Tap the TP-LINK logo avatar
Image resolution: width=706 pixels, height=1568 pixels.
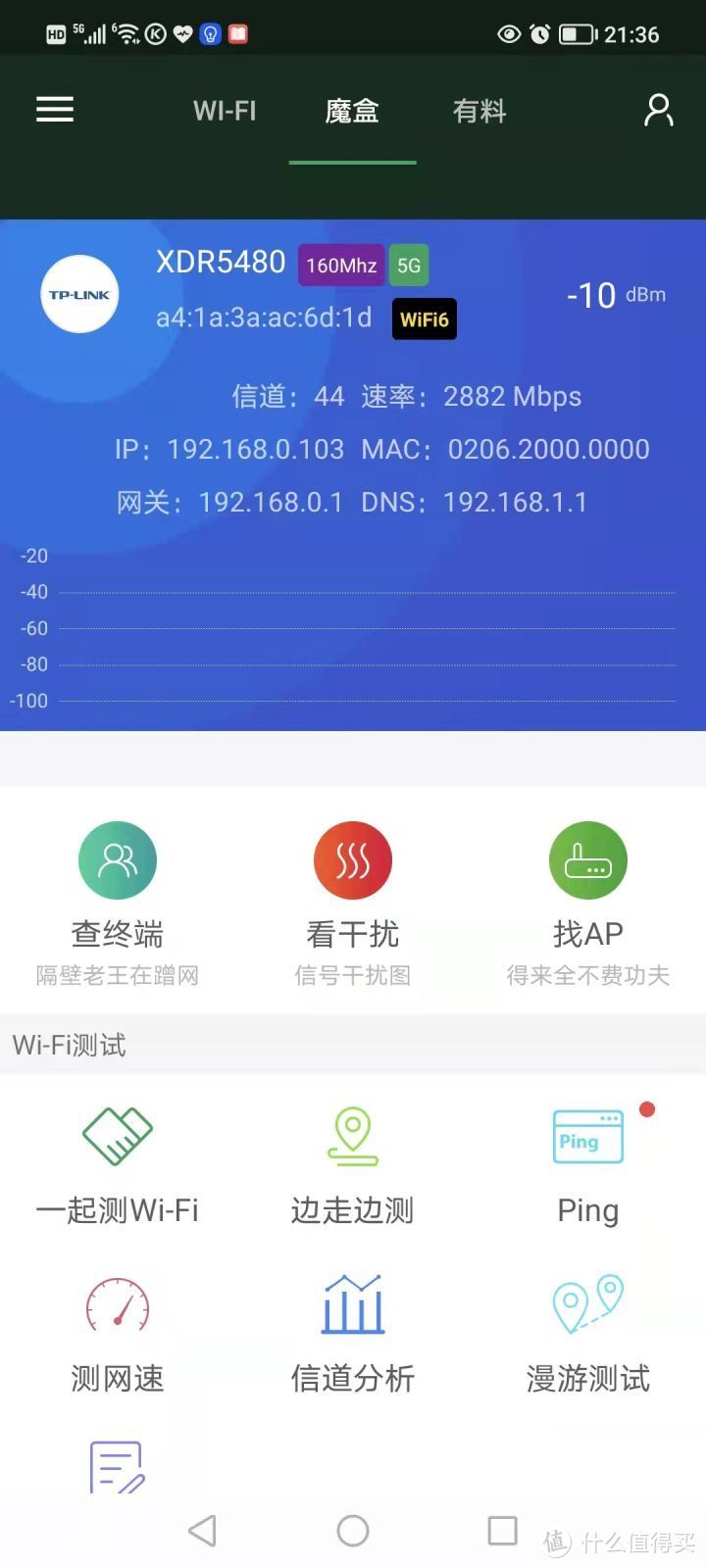(78, 294)
